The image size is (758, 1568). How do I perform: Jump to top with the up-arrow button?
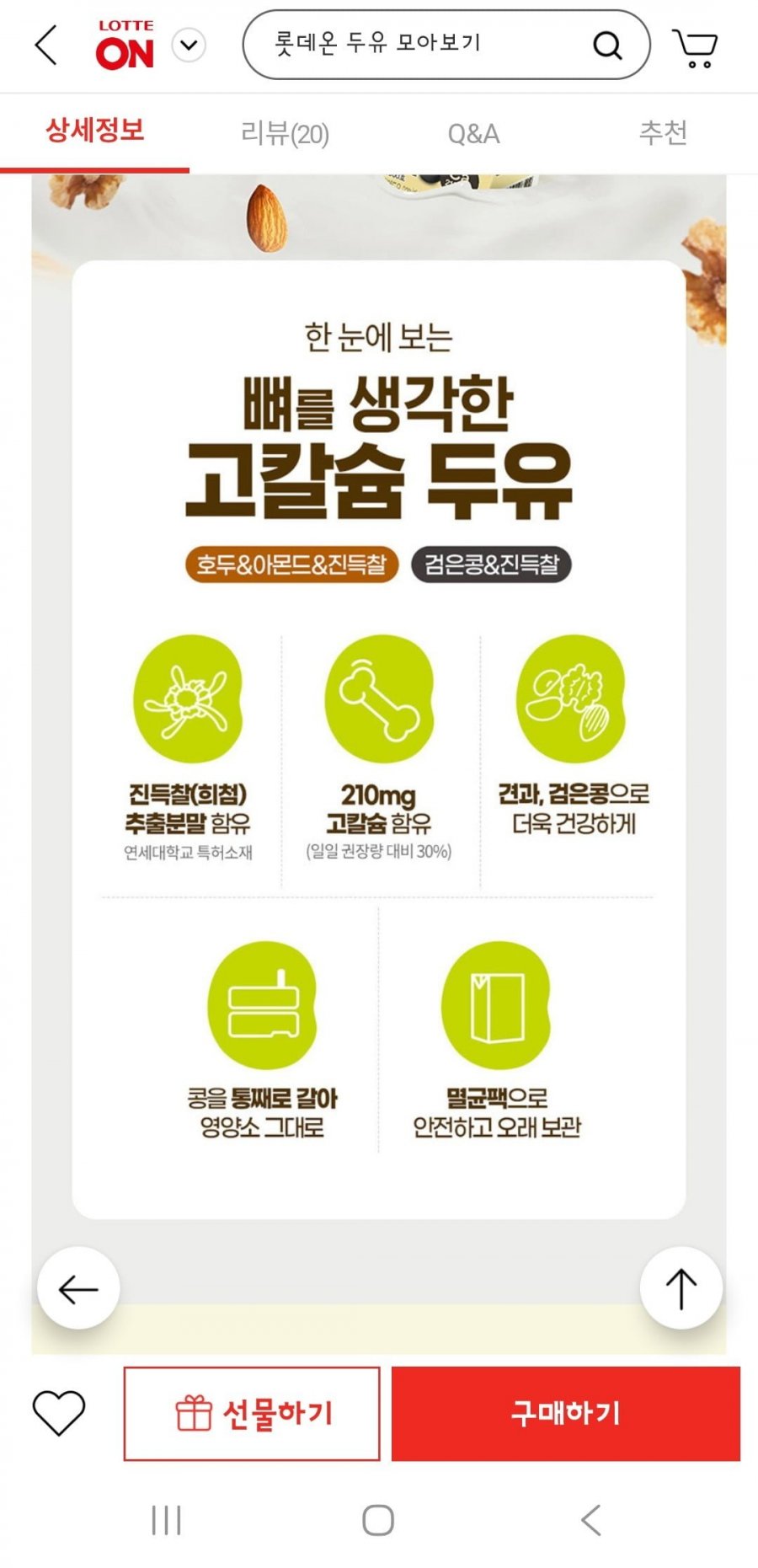681,1288
